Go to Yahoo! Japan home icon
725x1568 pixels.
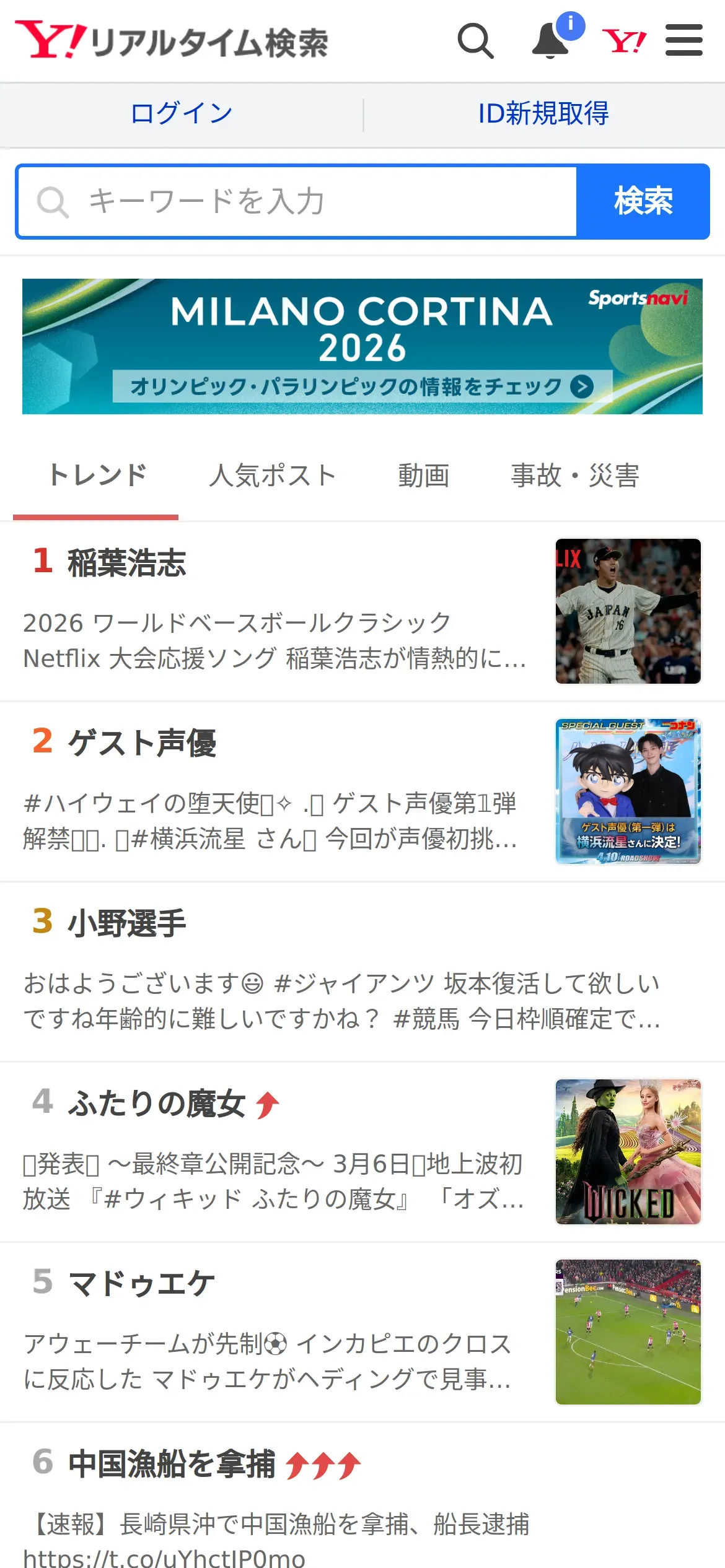[x=624, y=41]
